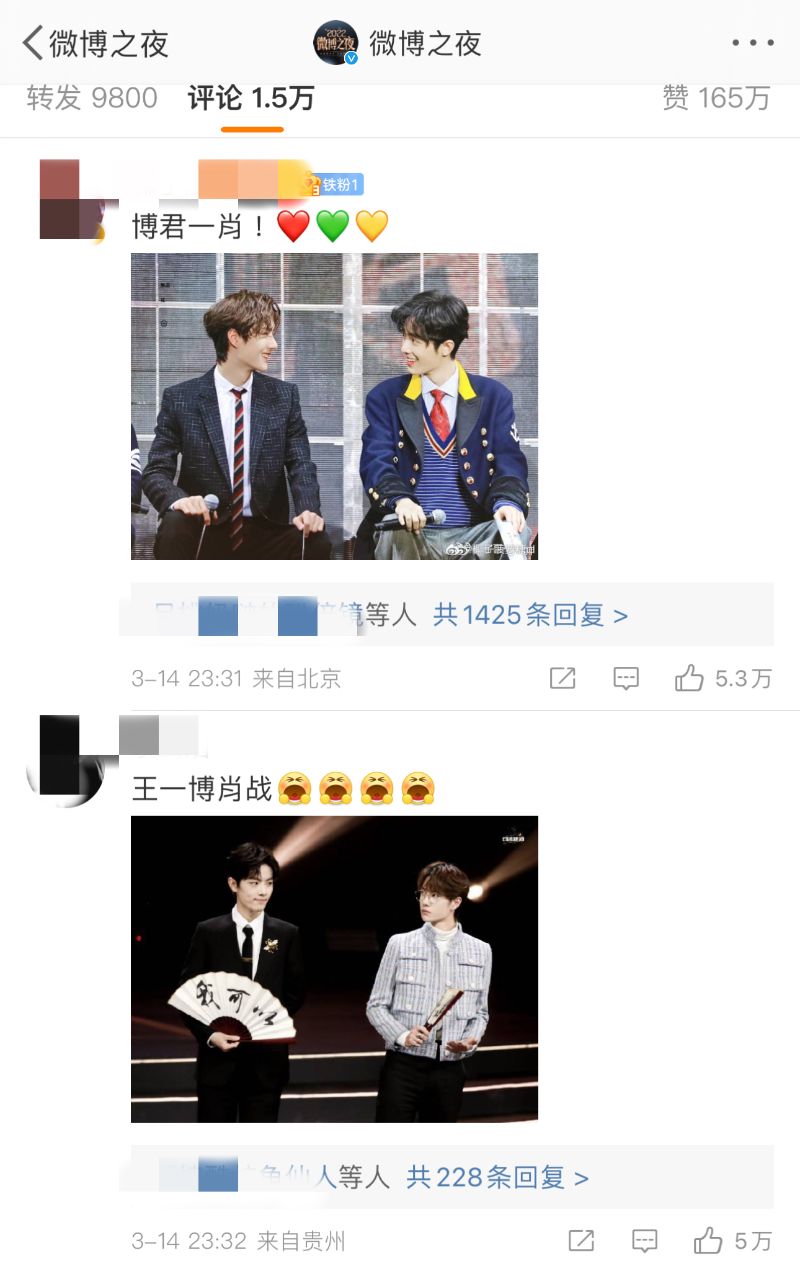This screenshot has height=1271, width=800.
Task: Expand 共1425条回复 replies
Action: pyautogui.click(x=530, y=615)
